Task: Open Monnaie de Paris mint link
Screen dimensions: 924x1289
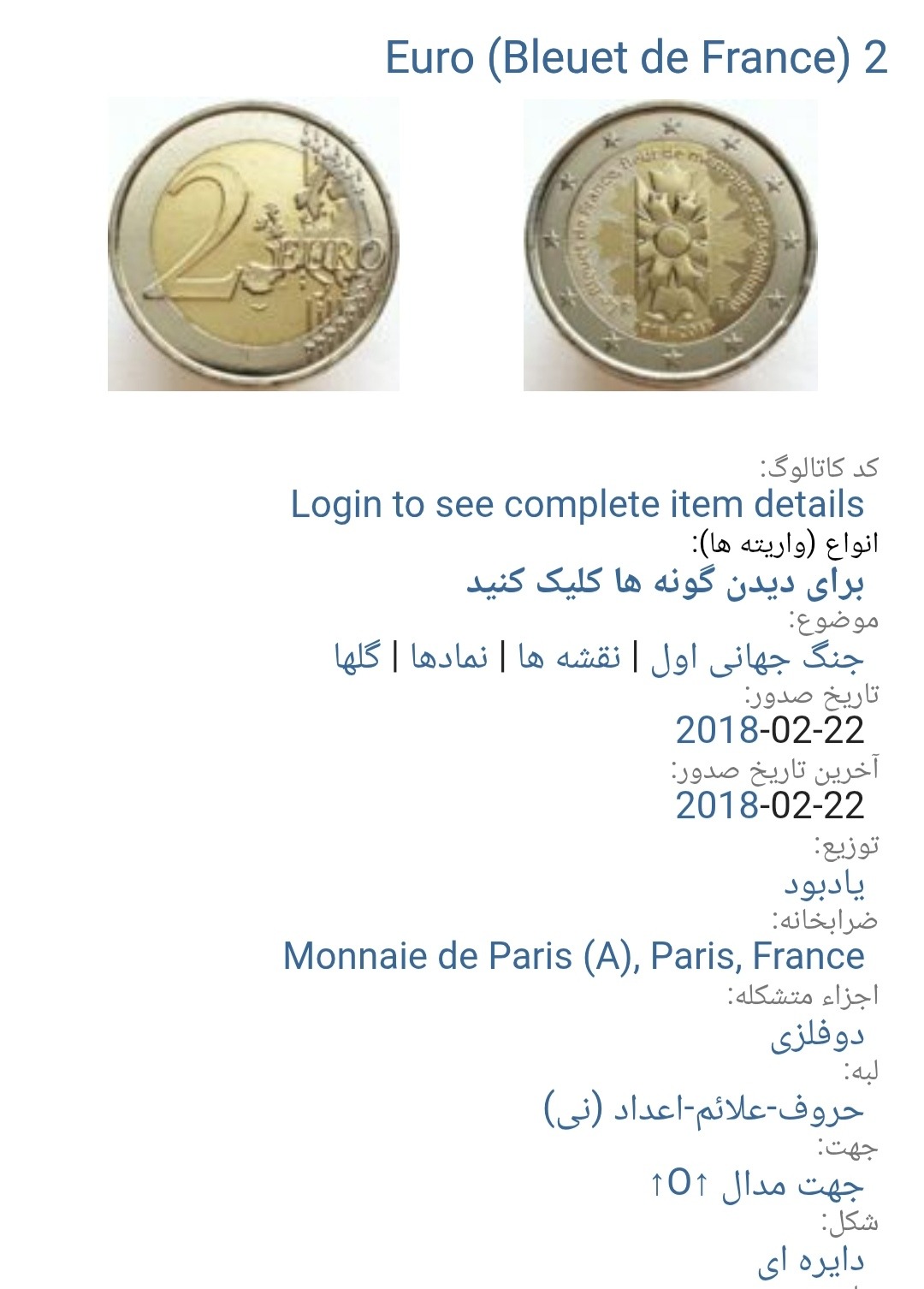Action: [x=573, y=956]
